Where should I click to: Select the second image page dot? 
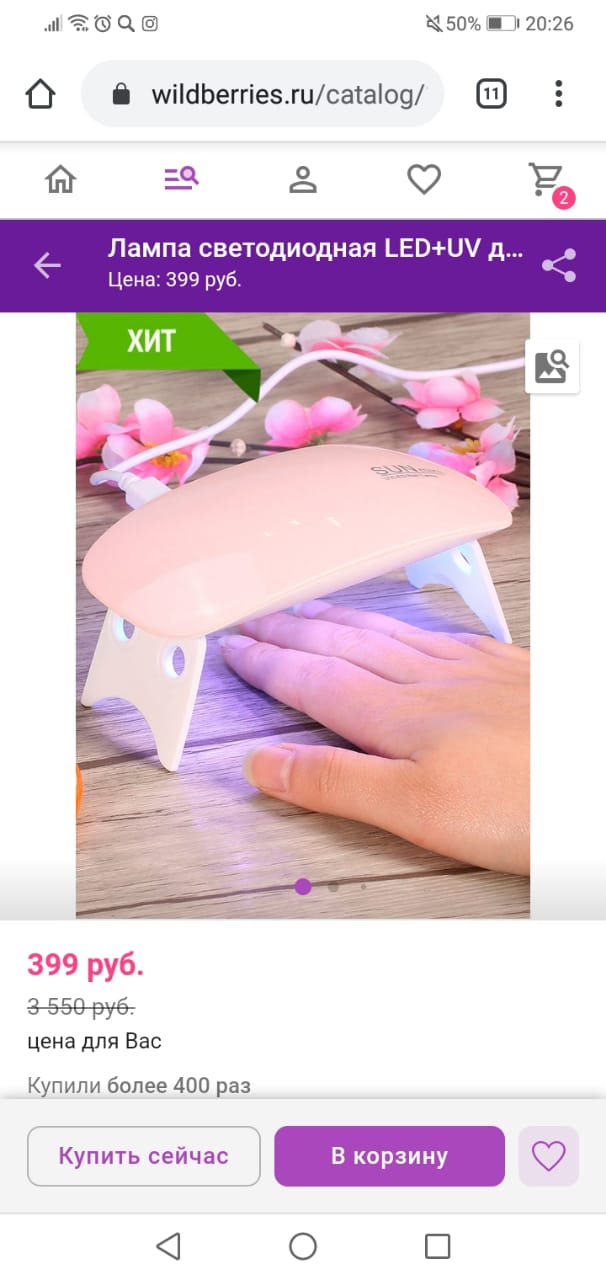[333, 886]
